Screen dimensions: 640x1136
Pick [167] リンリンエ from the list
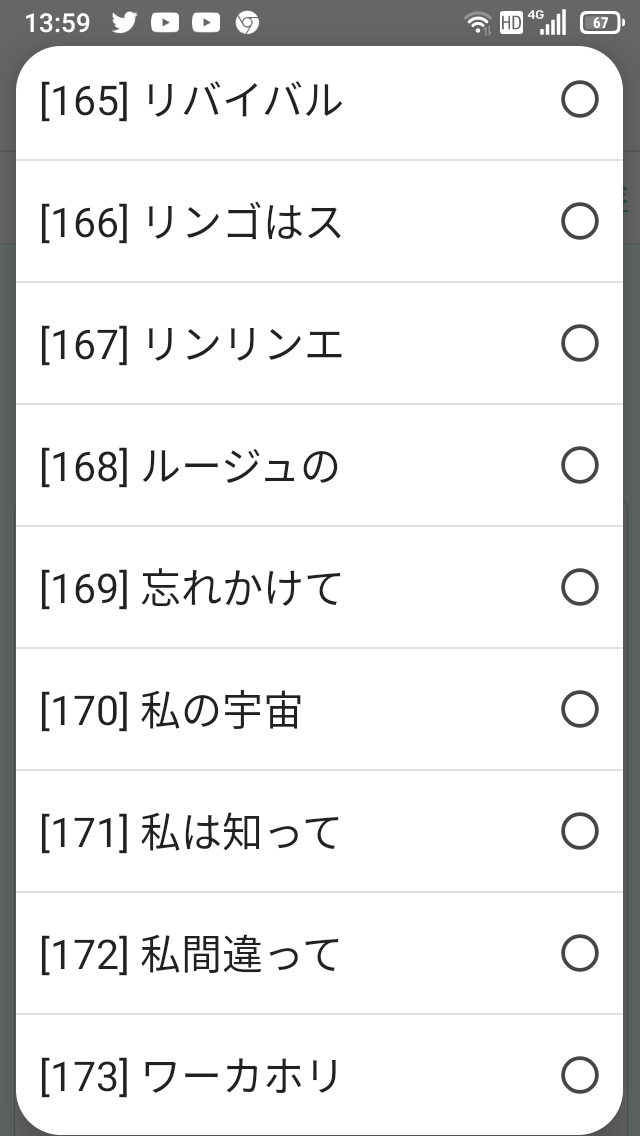click(319, 343)
